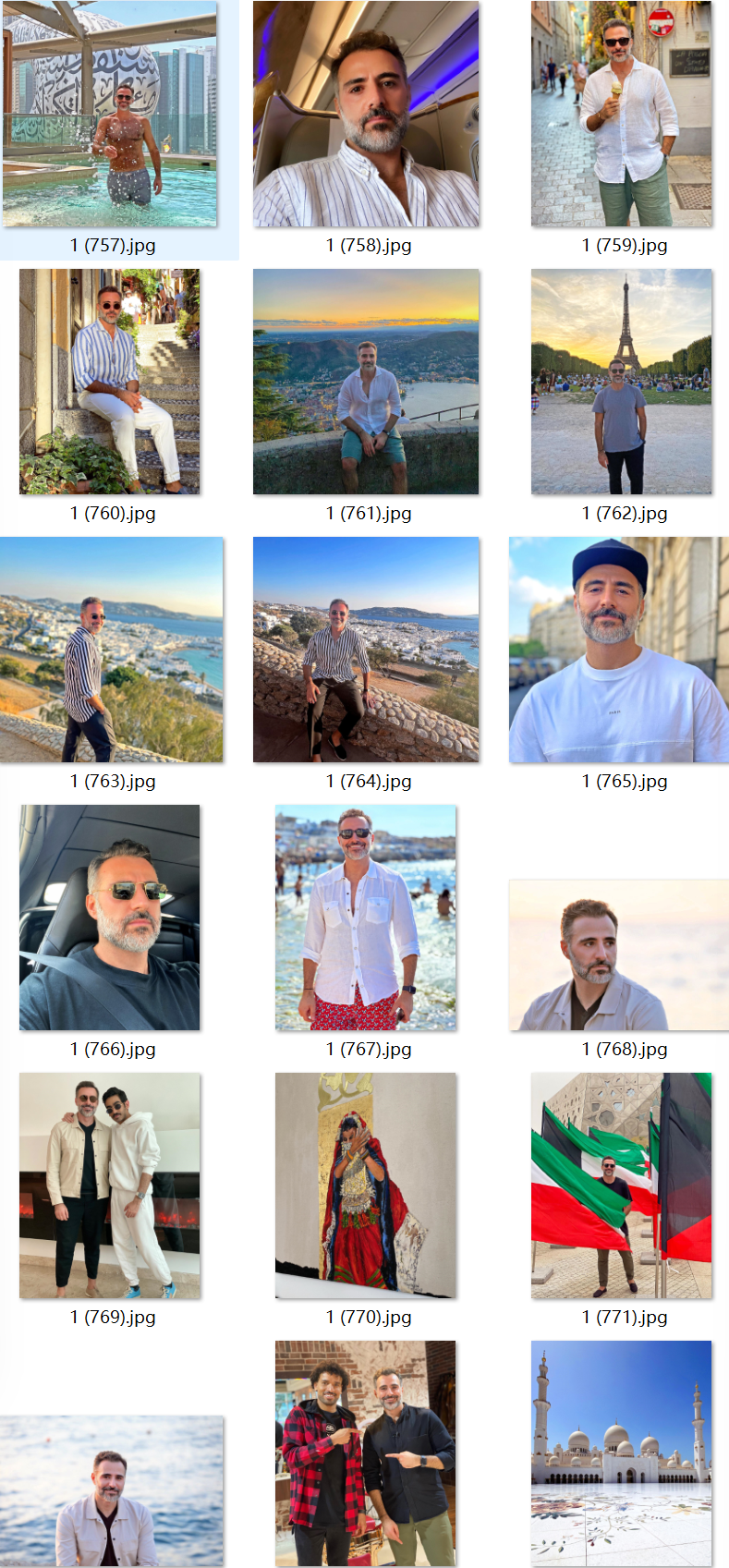Screen dimensions: 729x1568
Task: Open image 1 (759).jpg
Action: tap(621, 115)
